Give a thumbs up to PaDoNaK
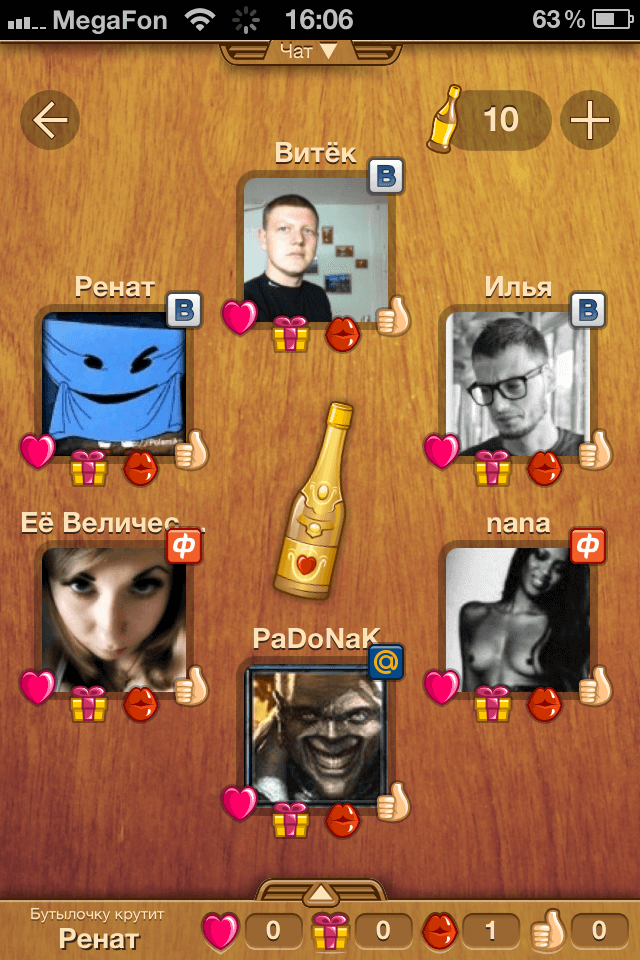The width and height of the screenshot is (640, 960). pos(393,802)
